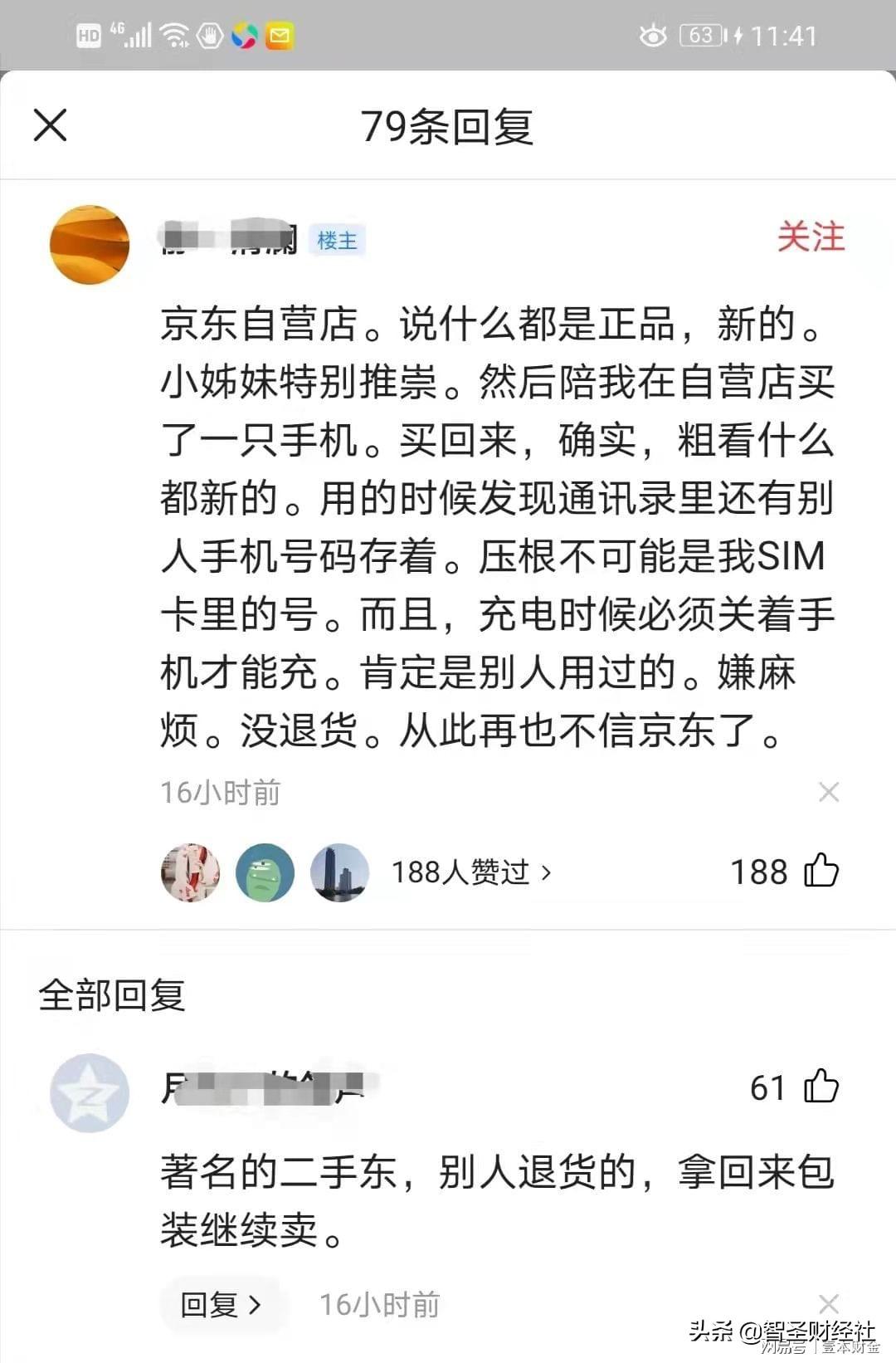Open the envelope mail icon in status bar

pyautogui.click(x=279, y=35)
